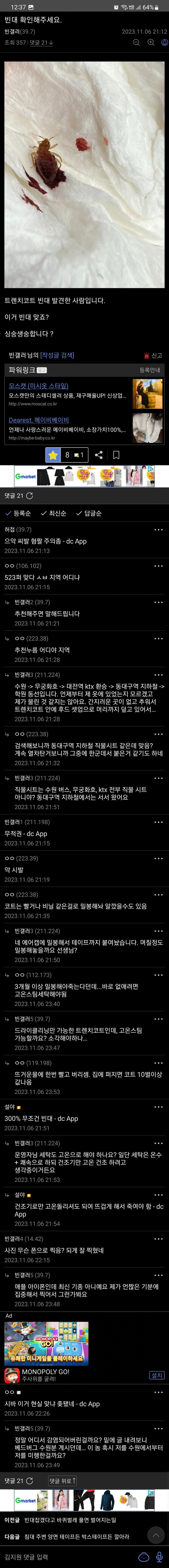Screen dimensions: 169x1568
Task: Sort comments by 등록순
Action: [x=18, y=513]
